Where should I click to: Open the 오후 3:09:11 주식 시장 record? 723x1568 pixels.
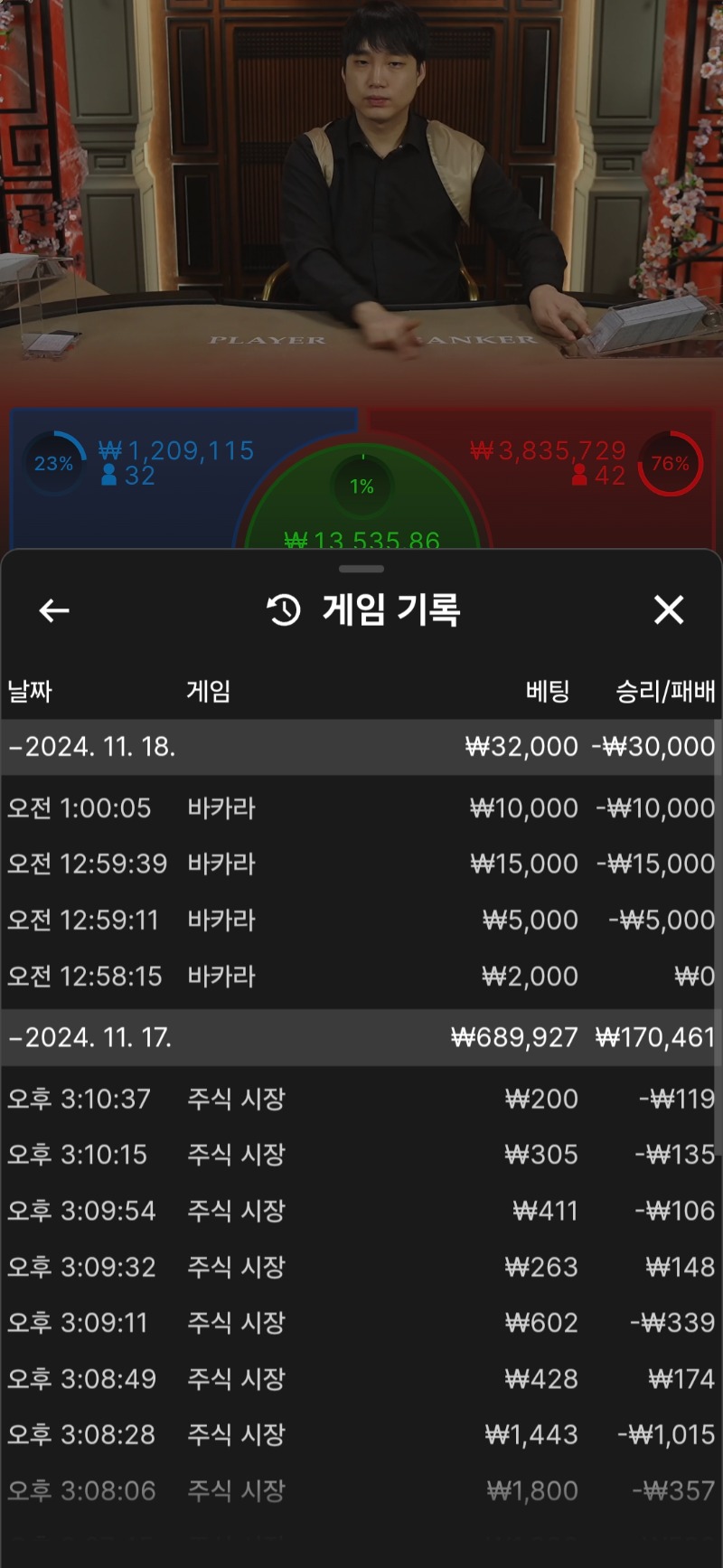coord(360,1323)
